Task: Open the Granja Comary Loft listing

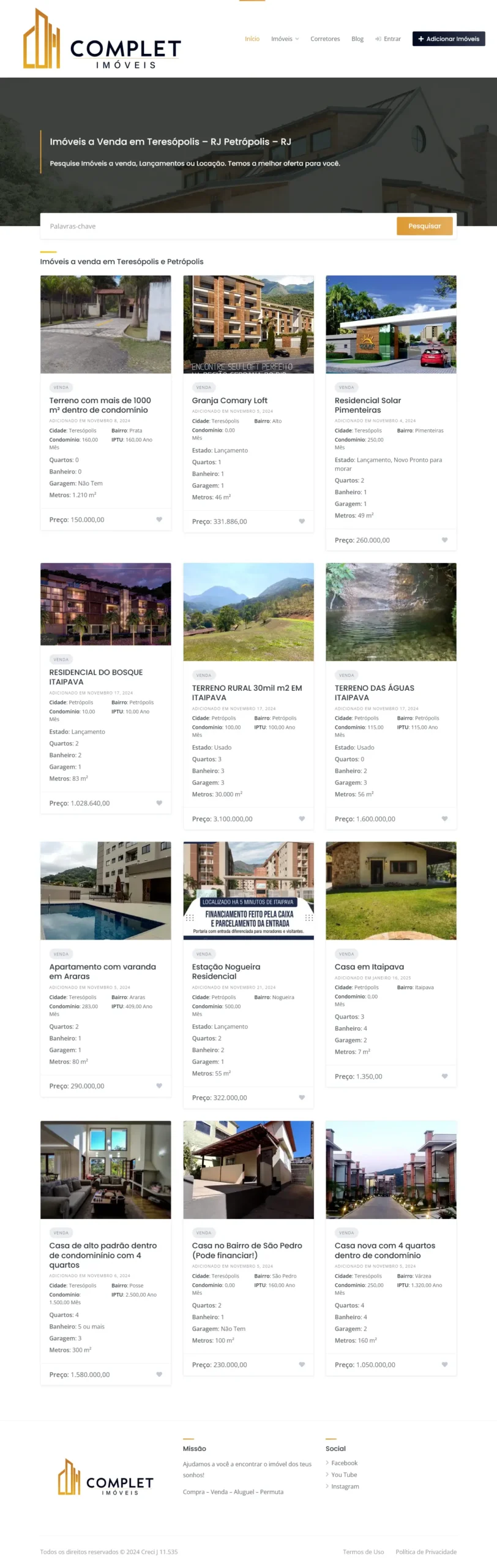Action: [230, 400]
